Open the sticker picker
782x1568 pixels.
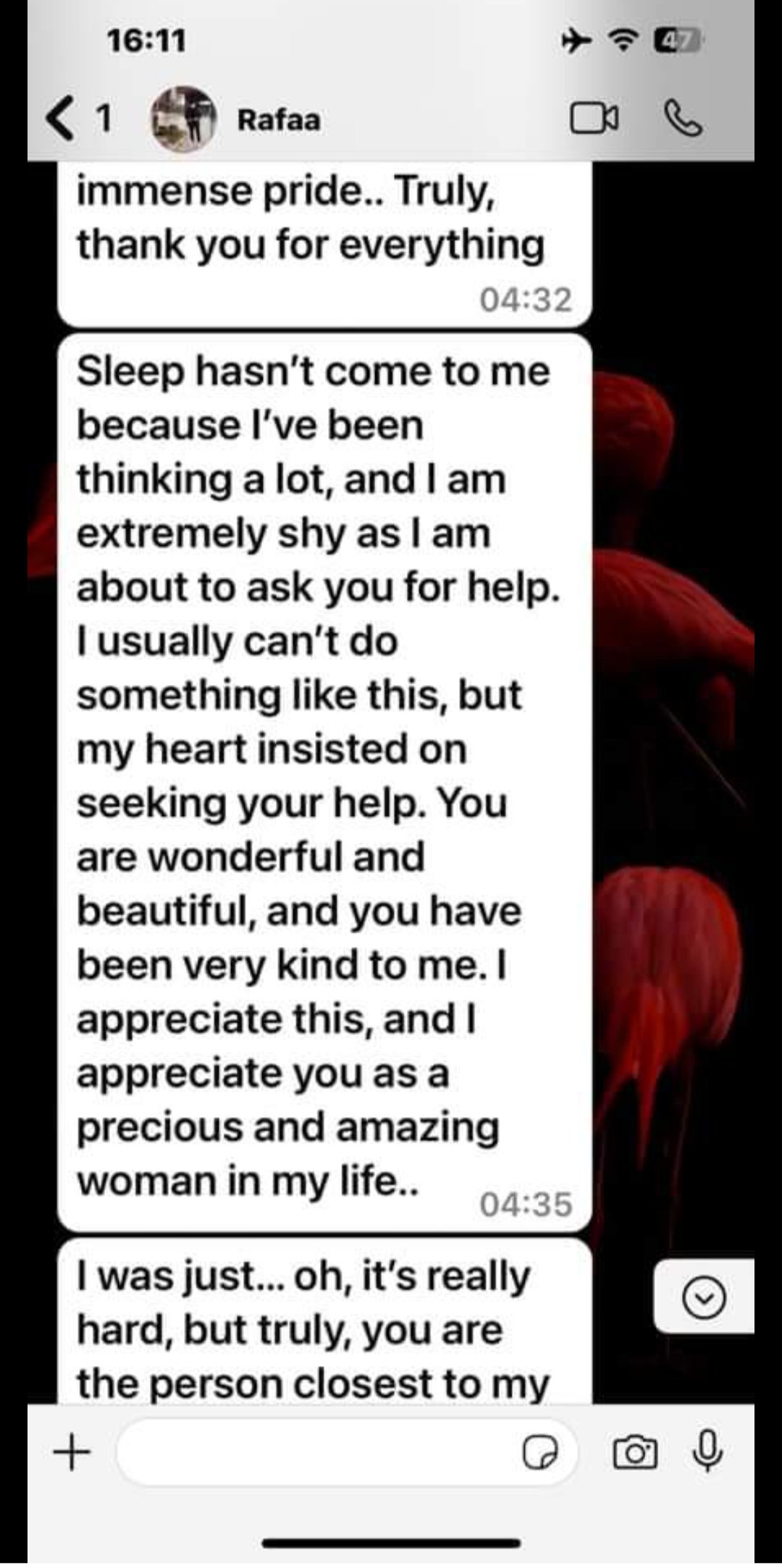click(x=540, y=1452)
